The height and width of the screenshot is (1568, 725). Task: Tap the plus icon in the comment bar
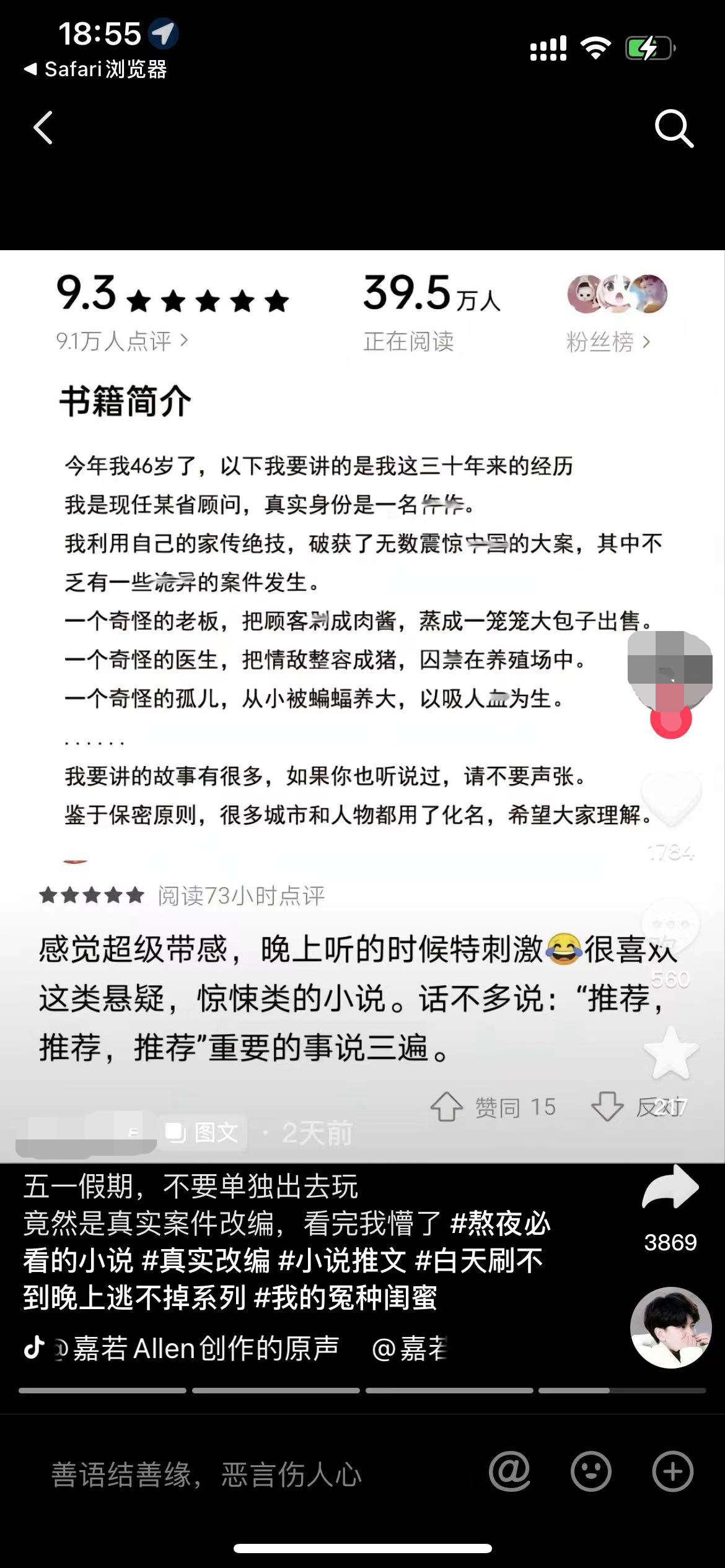[672, 1471]
